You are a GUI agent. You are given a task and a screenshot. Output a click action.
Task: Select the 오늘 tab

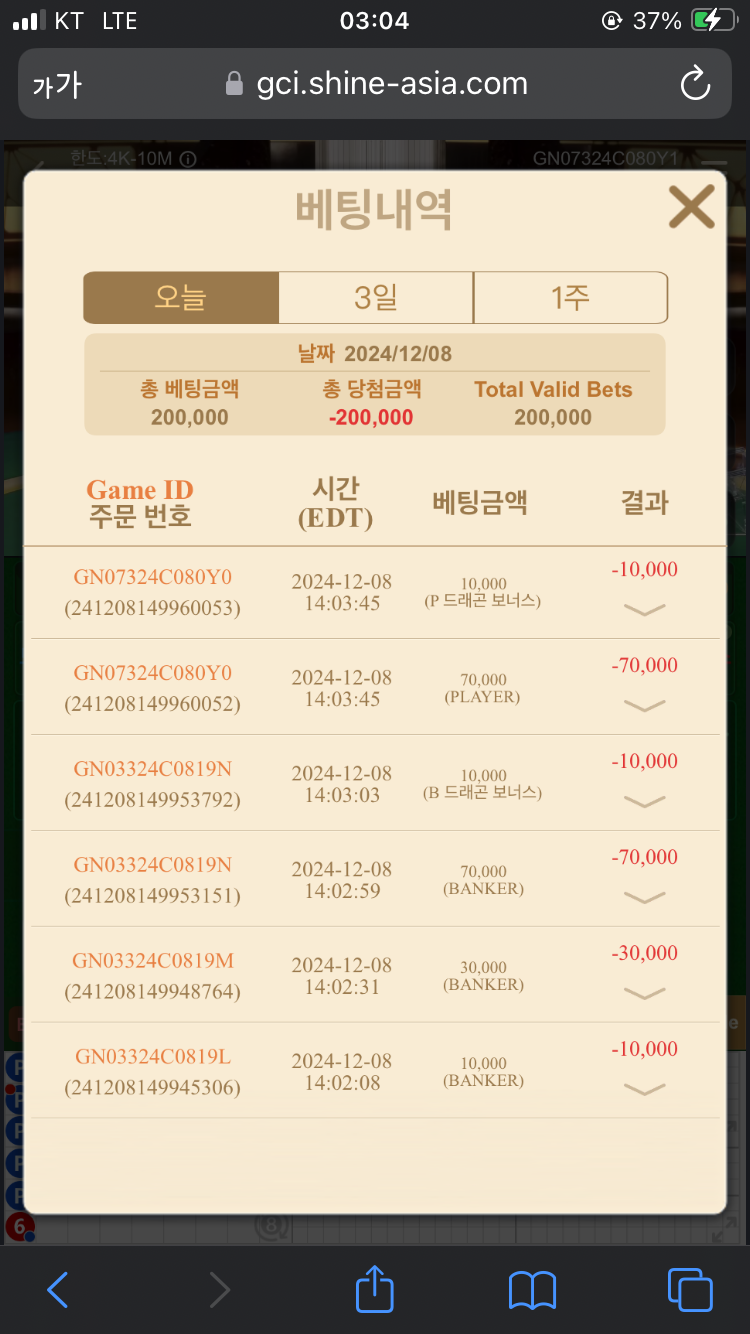click(x=181, y=297)
